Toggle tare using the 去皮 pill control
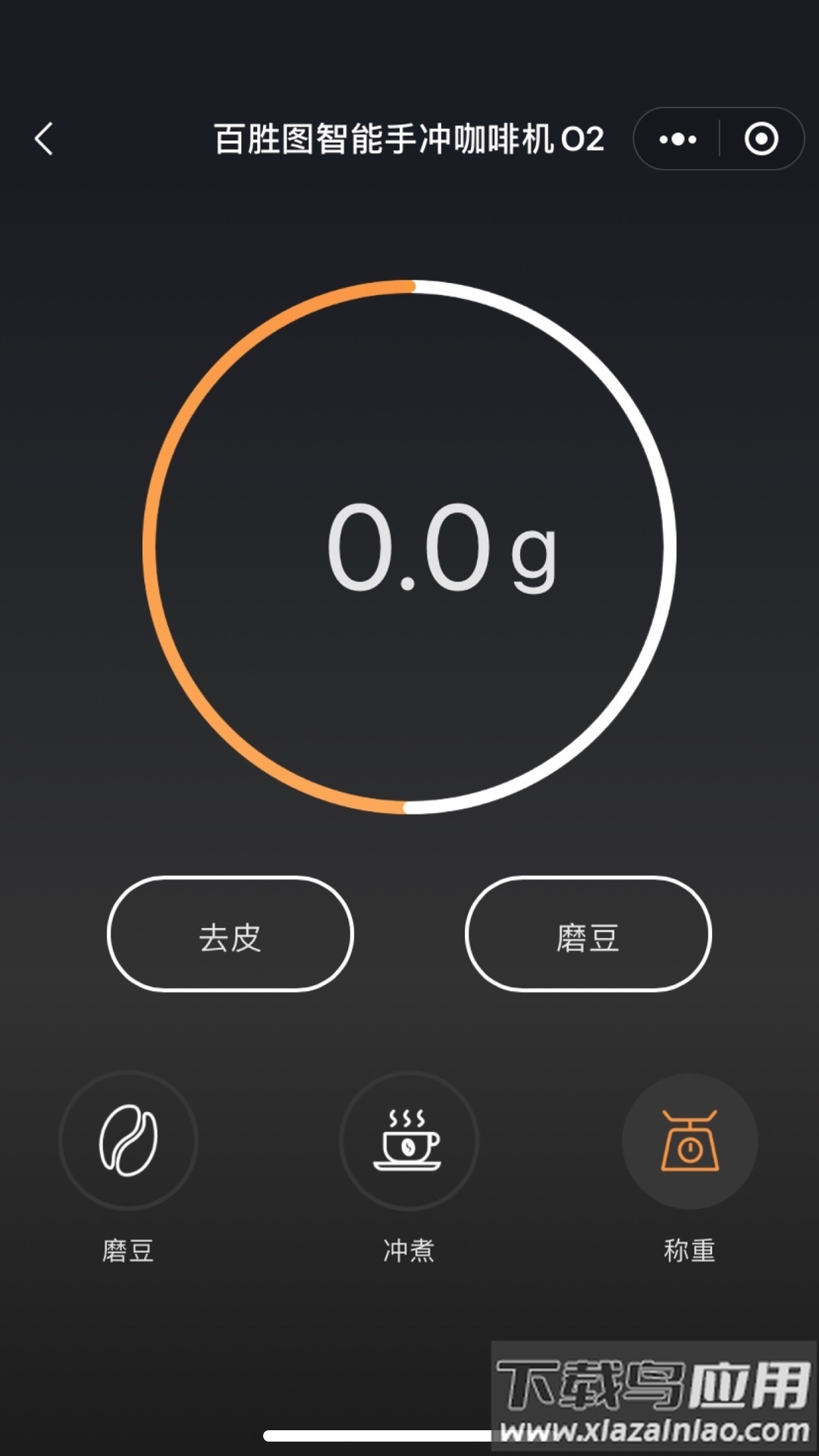The width and height of the screenshot is (819, 1456). [x=230, y=936]
